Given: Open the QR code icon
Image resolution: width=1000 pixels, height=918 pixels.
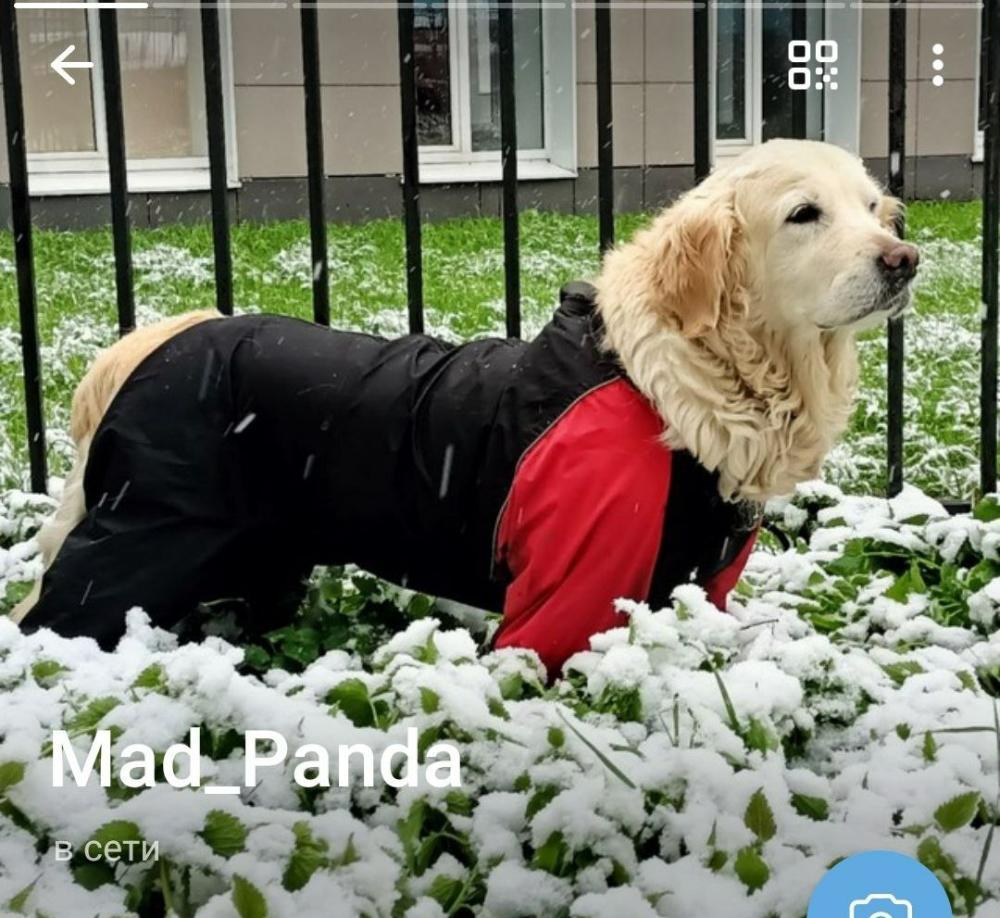Looking at the screenshot, I should [x=812, y=65].
